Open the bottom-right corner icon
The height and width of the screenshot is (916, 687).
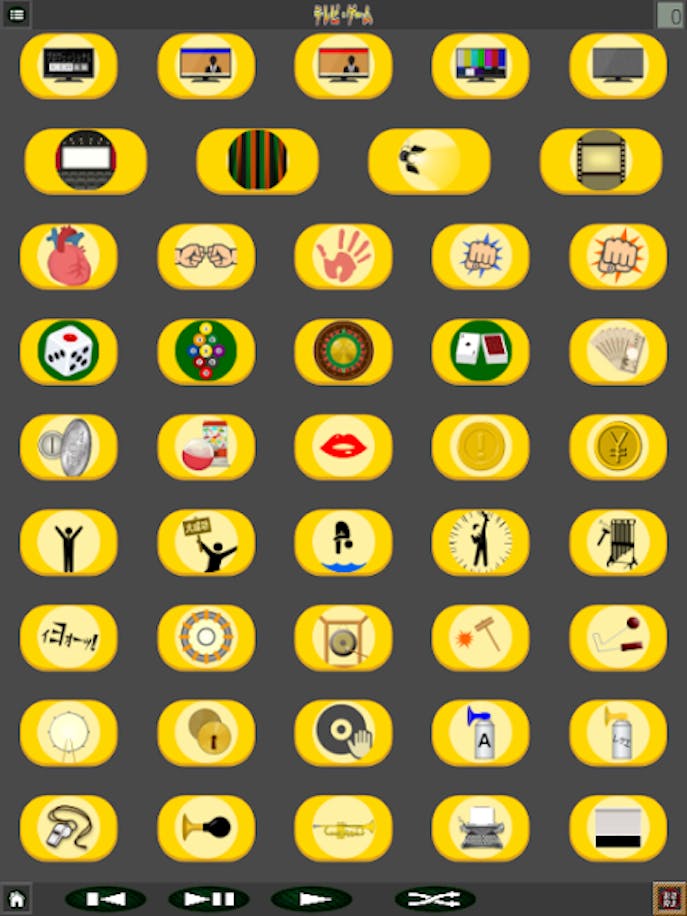[668, 897]
